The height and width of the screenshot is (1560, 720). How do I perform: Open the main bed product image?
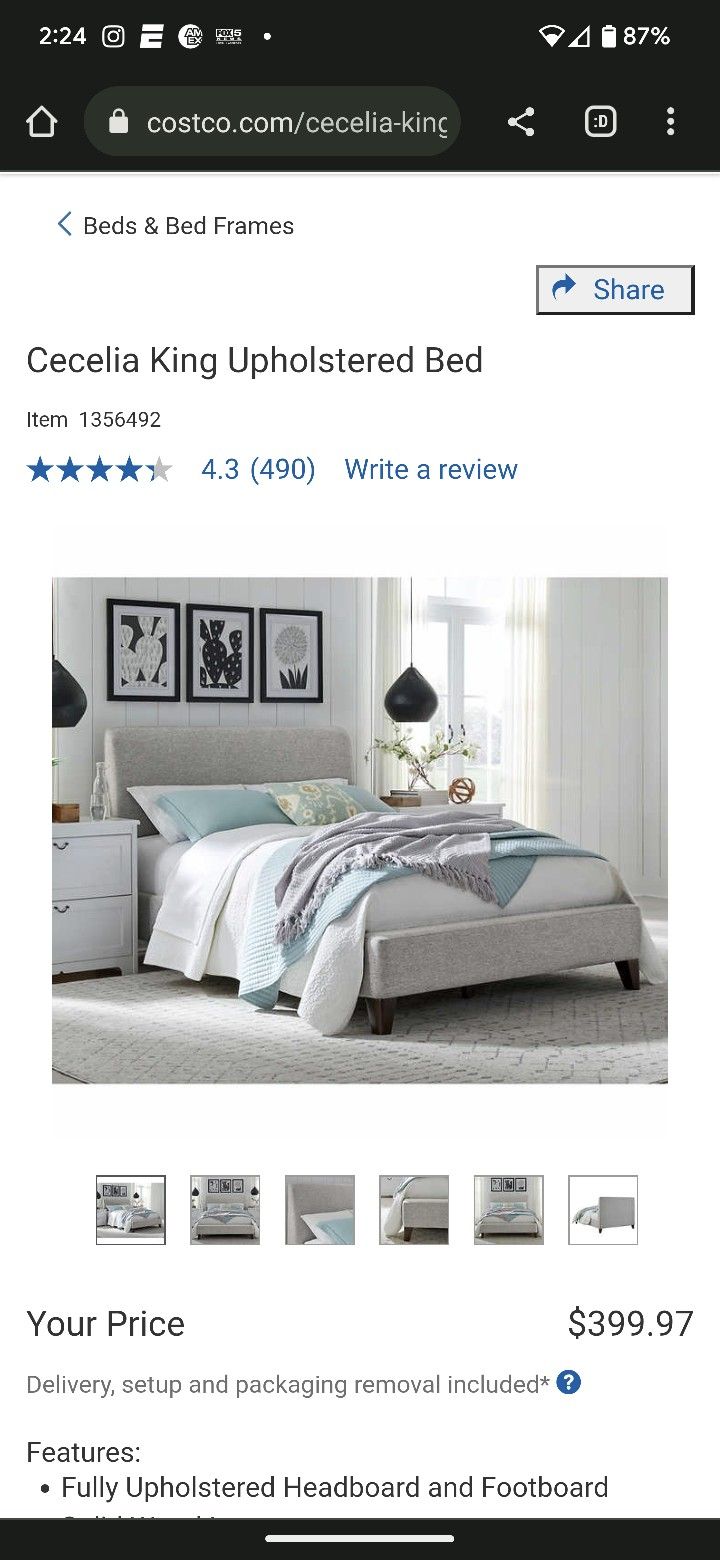pos(360,830)
